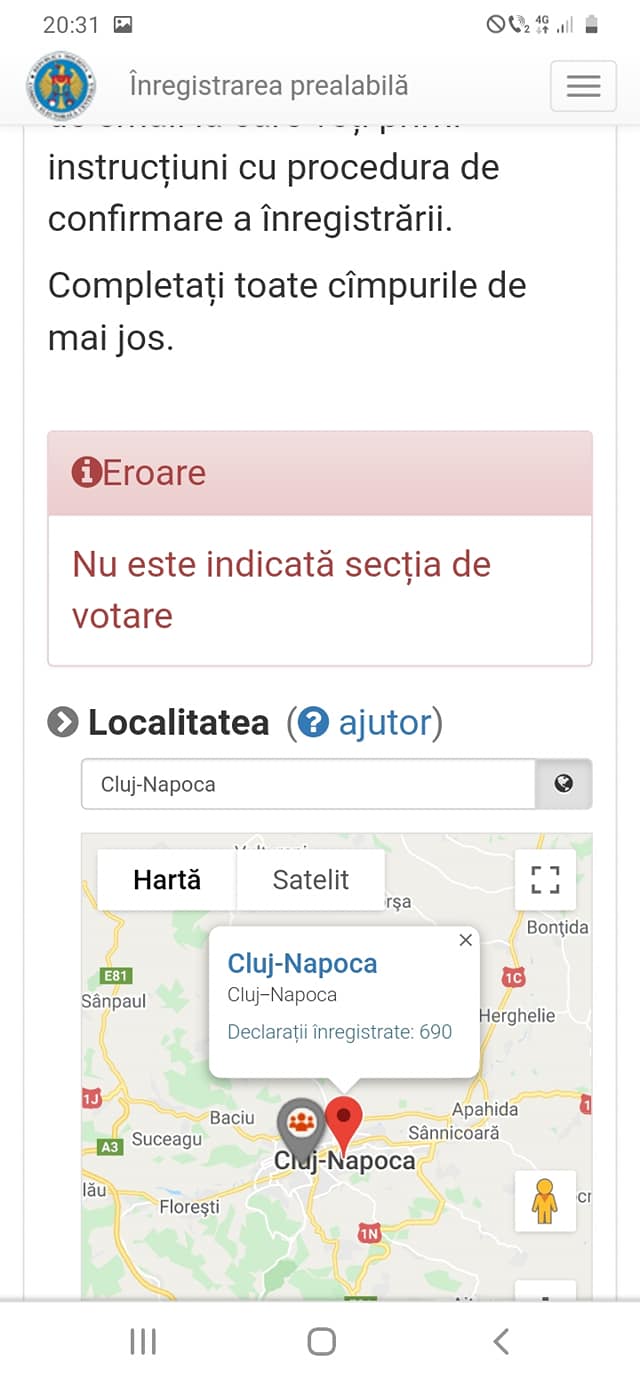Close the Cluj-Napoca info popup
Viewport: 640px width, 1386px height.
pos(465,940)
